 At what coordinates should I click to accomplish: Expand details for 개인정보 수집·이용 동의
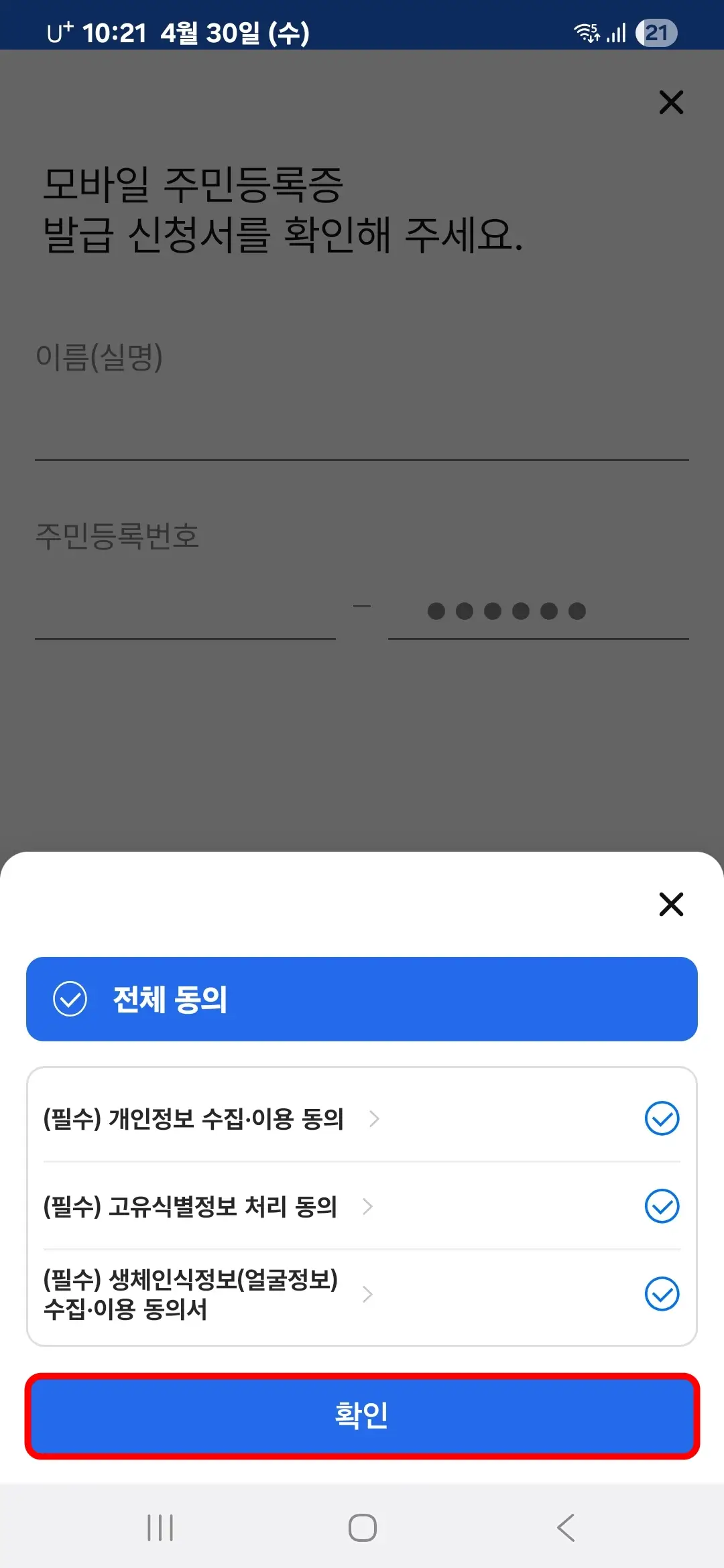(375, 1118)
